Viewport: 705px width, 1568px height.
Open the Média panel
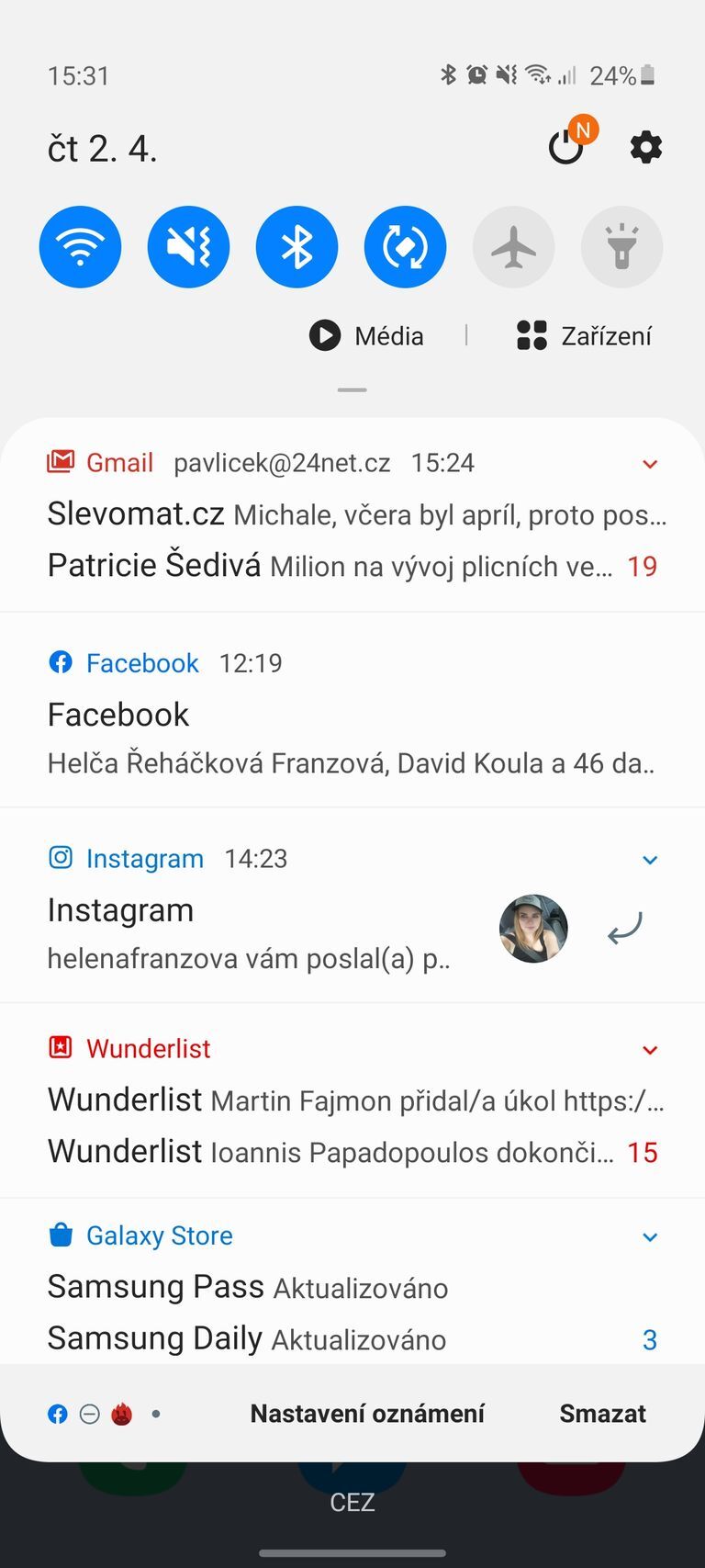(x=367, y=336)
